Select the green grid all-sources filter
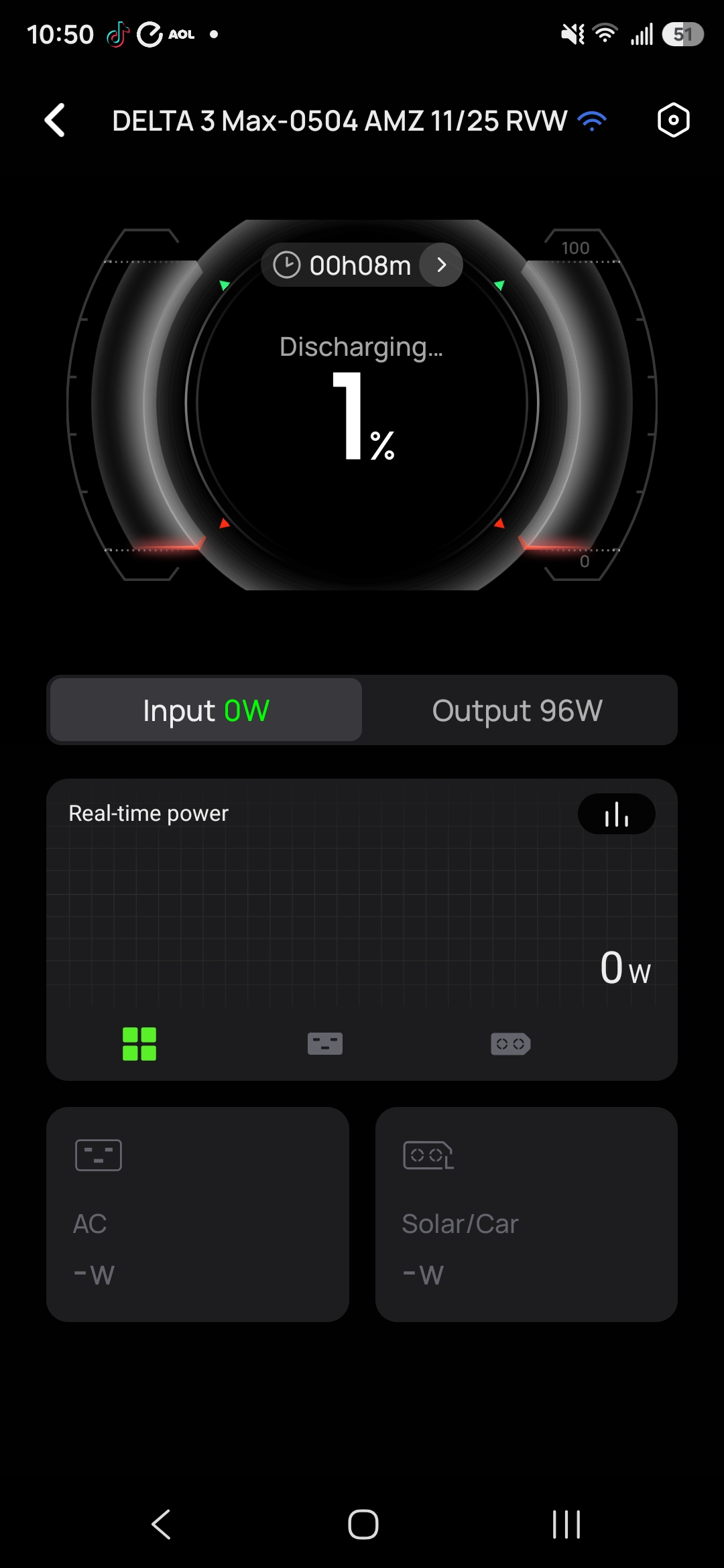 coord(139,1044)
